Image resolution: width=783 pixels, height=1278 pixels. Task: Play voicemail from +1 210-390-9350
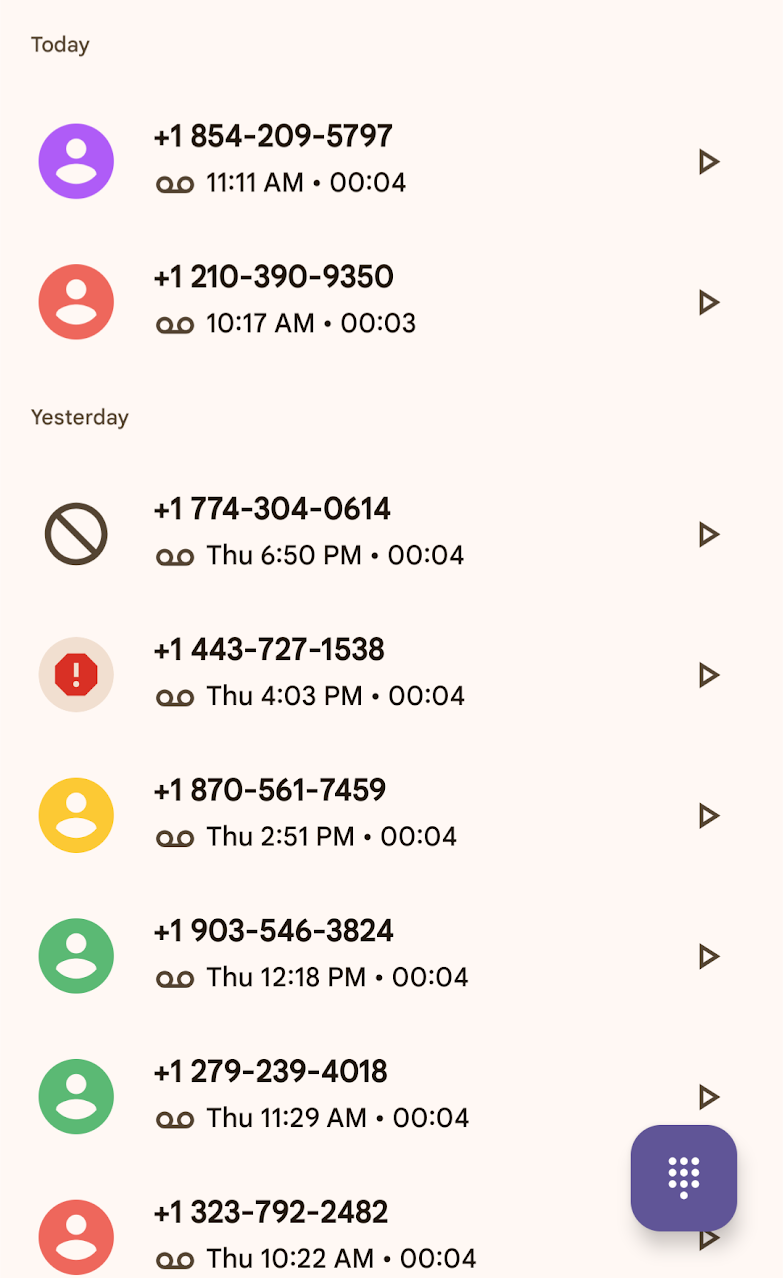pyautogui.click(x=708, y=302)
